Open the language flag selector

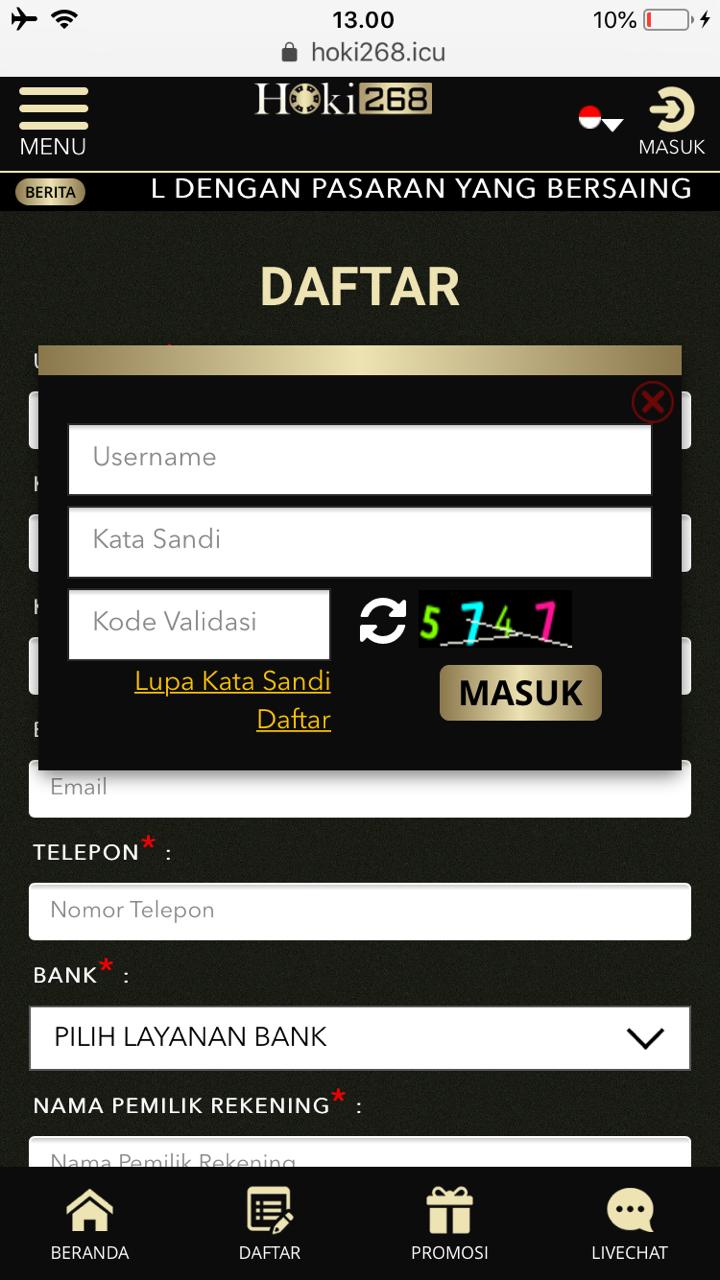pos(601,119)
